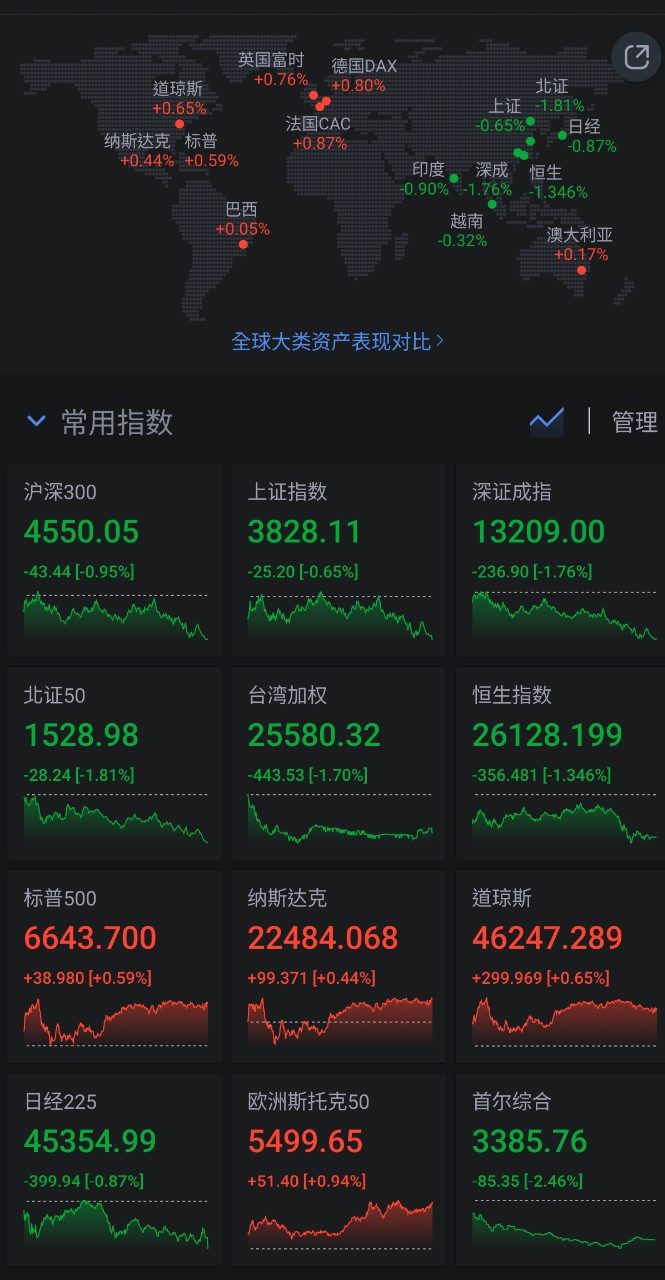Tap the share icon on the world map
The image size is (665, 1280).
click(637, 57)
